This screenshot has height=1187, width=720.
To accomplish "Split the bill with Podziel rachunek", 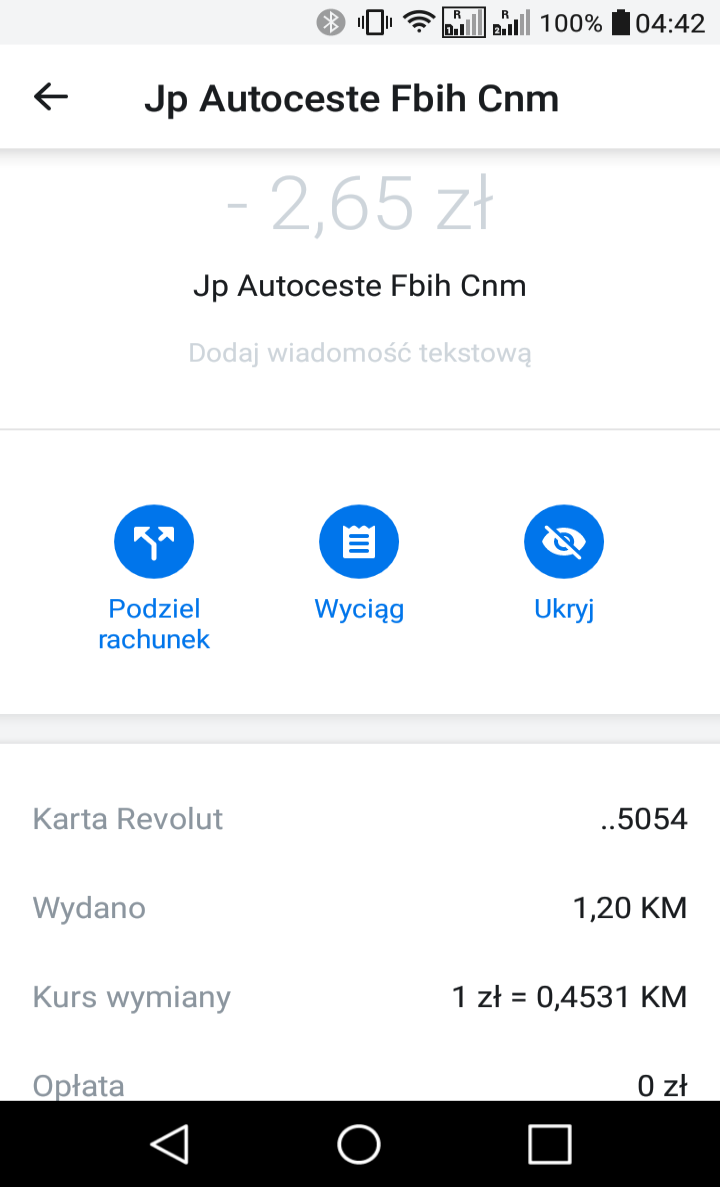I will pyautogui.click(x=154, y=542).
